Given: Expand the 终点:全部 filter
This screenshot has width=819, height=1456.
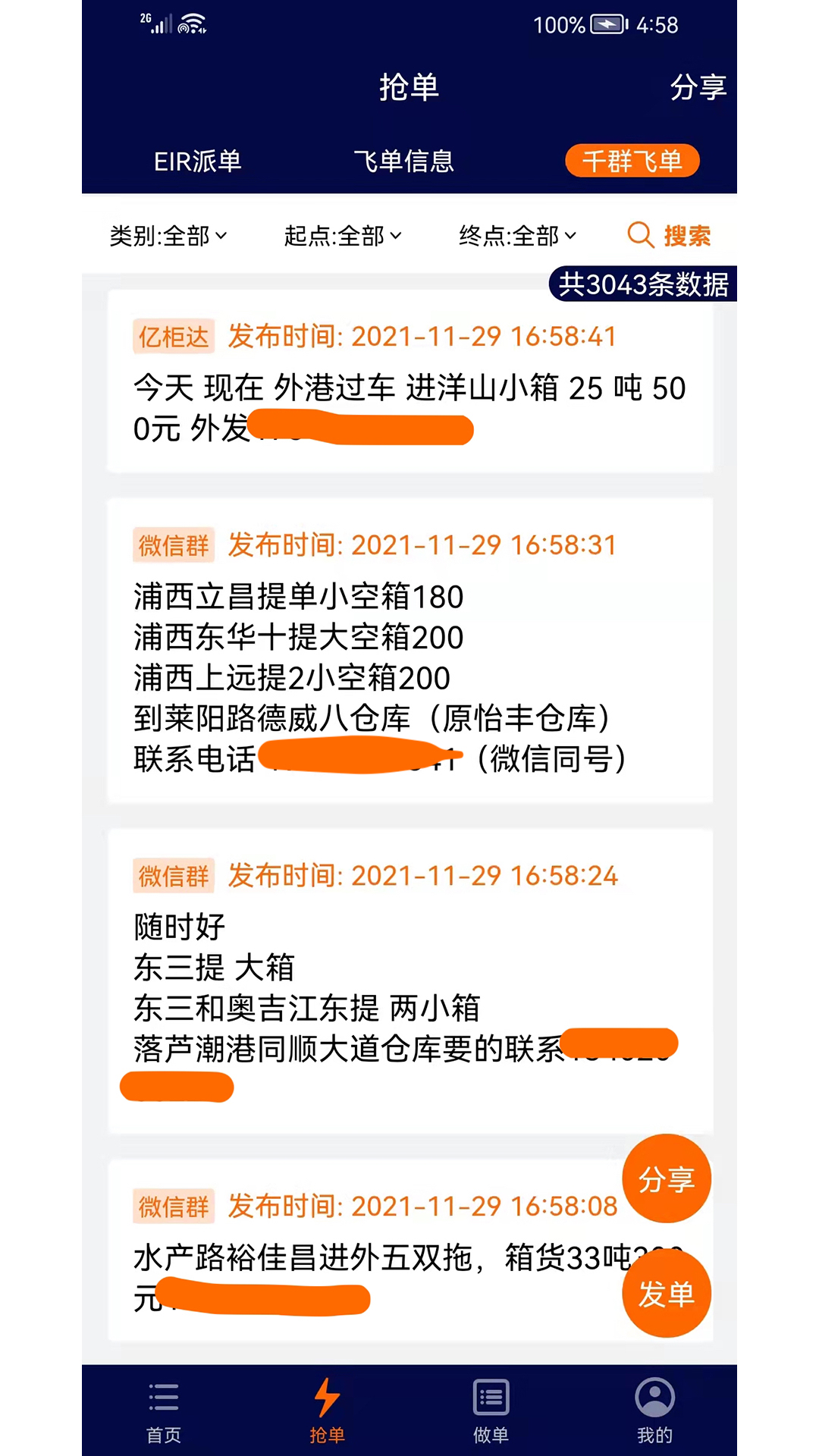Looking at the screenshot, I should click(517, 236).
